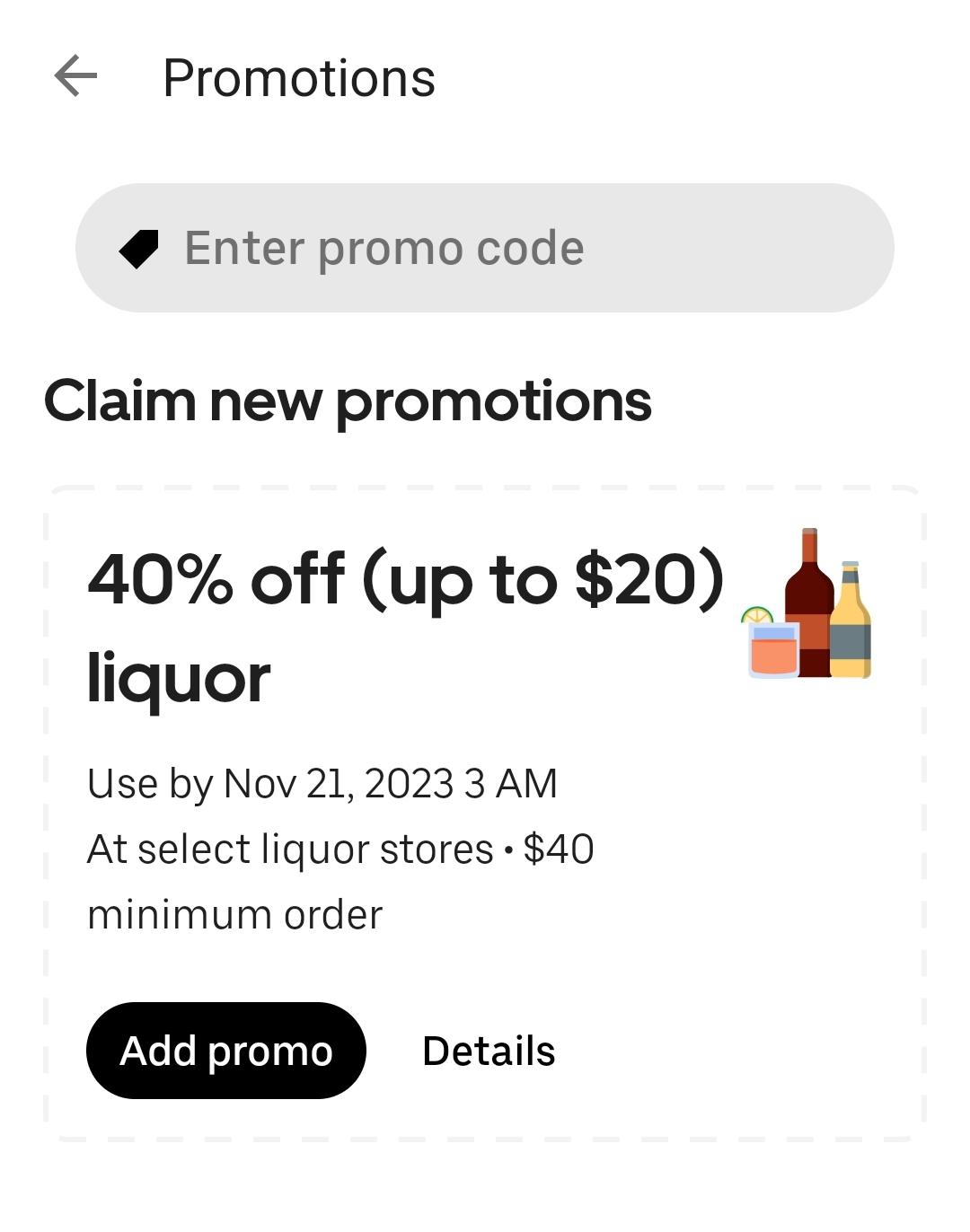Viewport: 970px width, 1232px height.
Task: Claim the liquor discount via Add promo
Action: pyautogui.click(x=226, y=1050)
